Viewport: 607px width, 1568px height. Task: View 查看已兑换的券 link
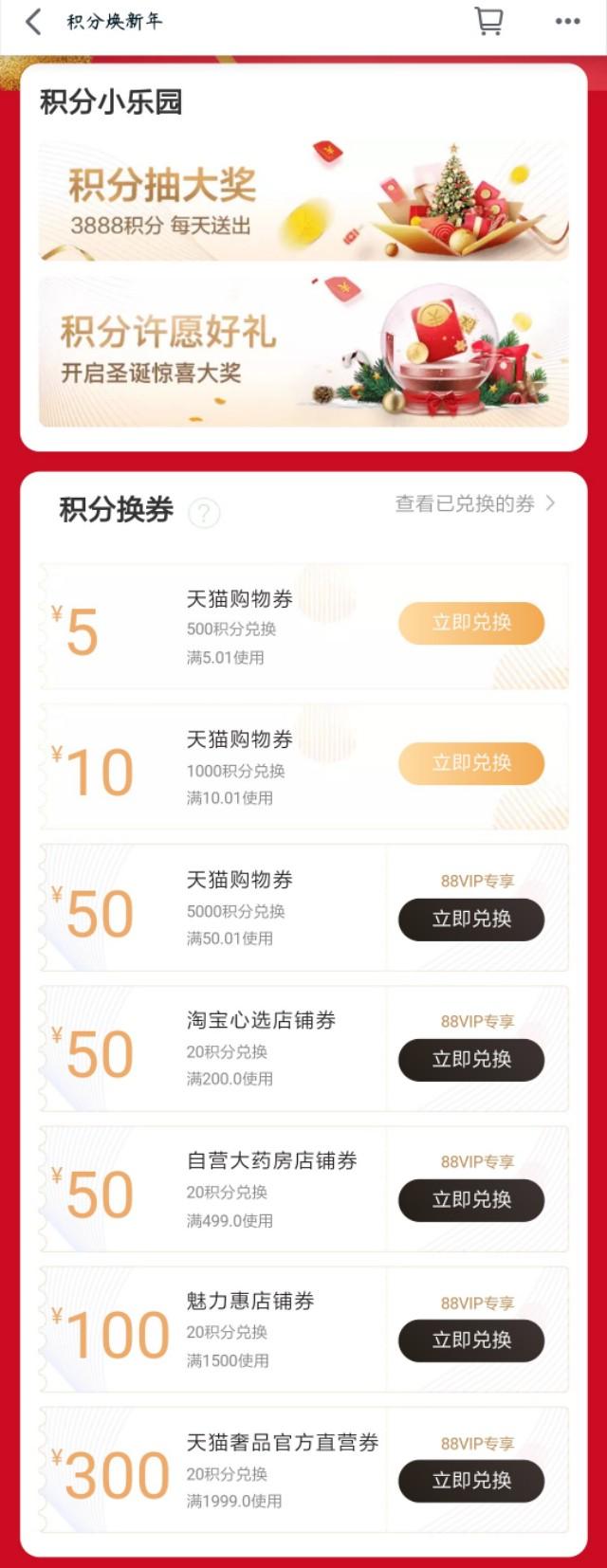pyautogui.click(x=474, y=503)
